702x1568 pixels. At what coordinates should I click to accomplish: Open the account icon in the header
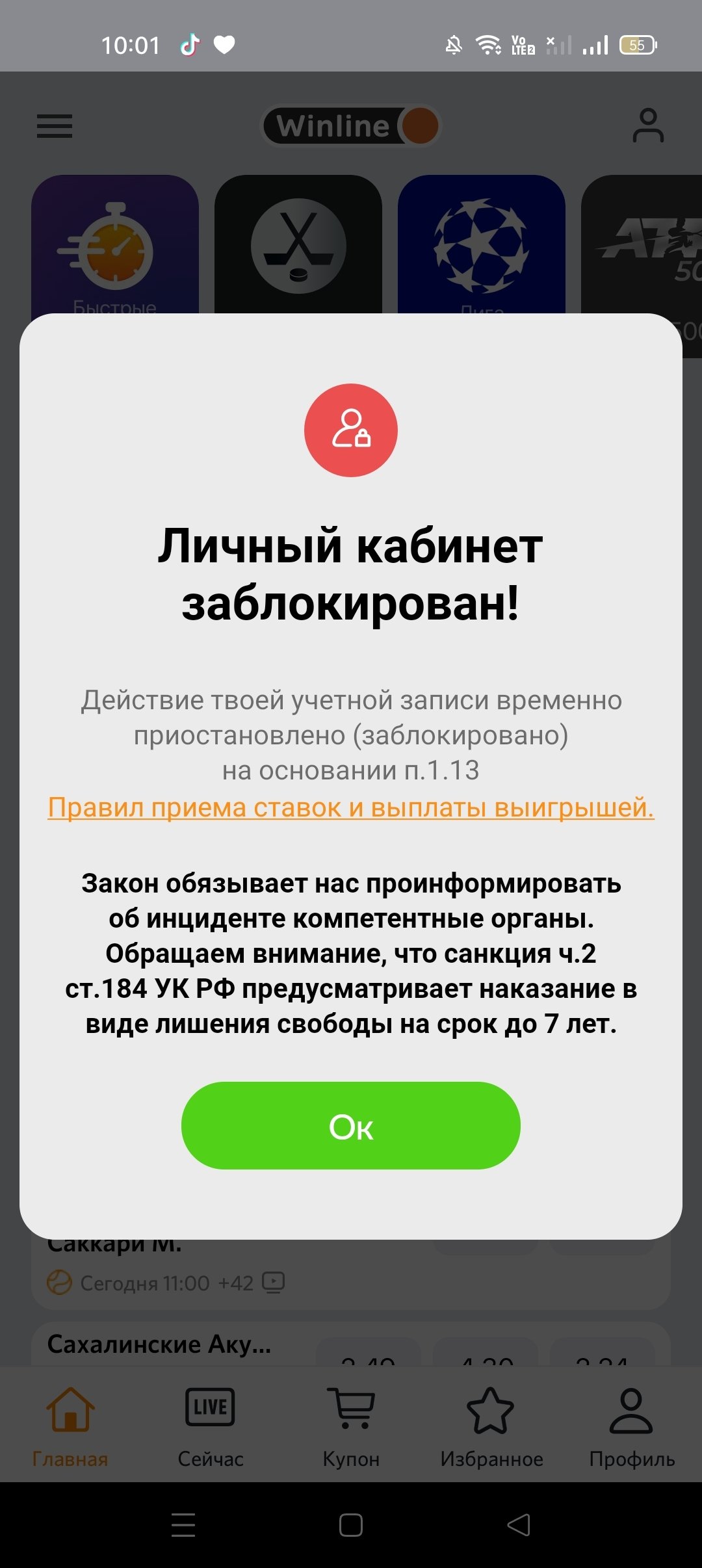coord(648,125)
